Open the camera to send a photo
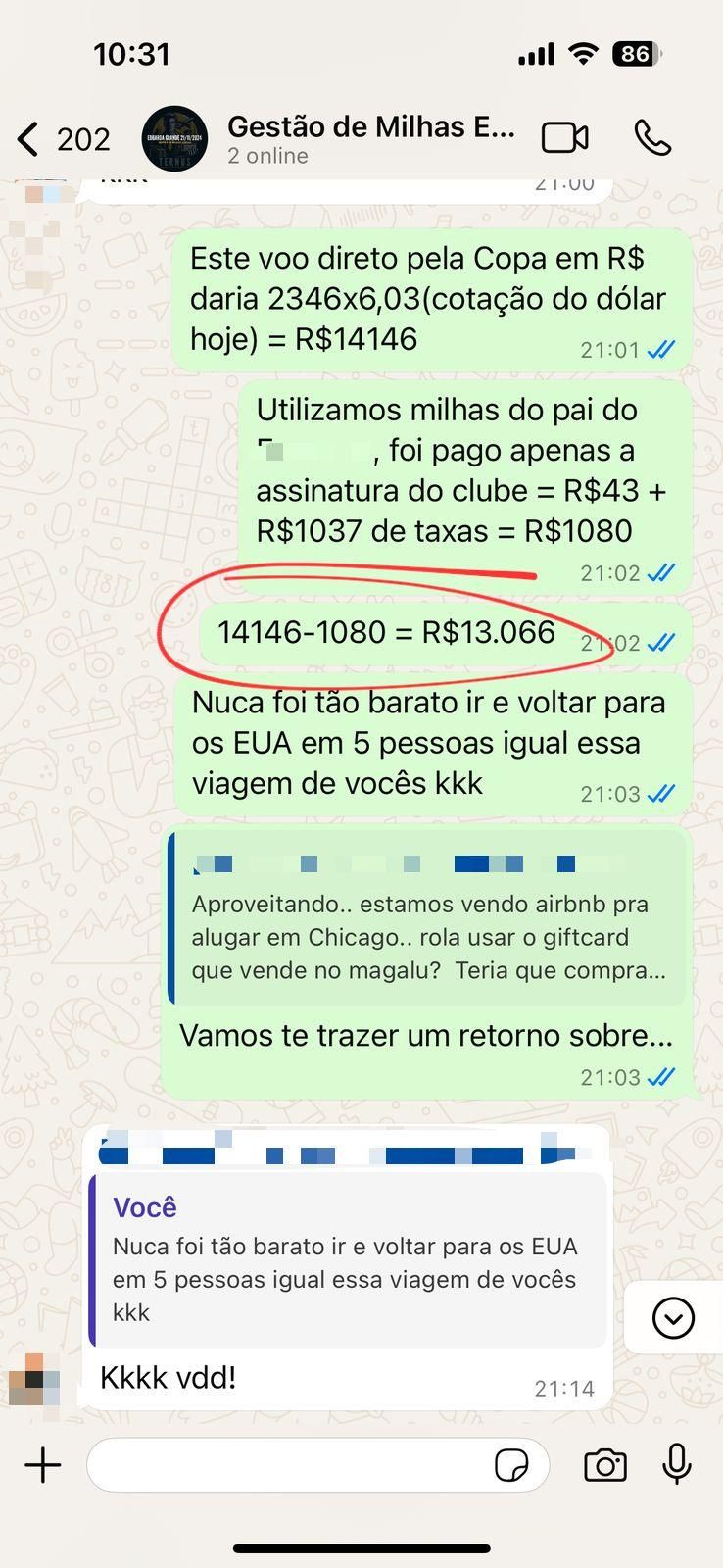Viewport: 723px width, 1568px height. click(x=604, y=1465)
